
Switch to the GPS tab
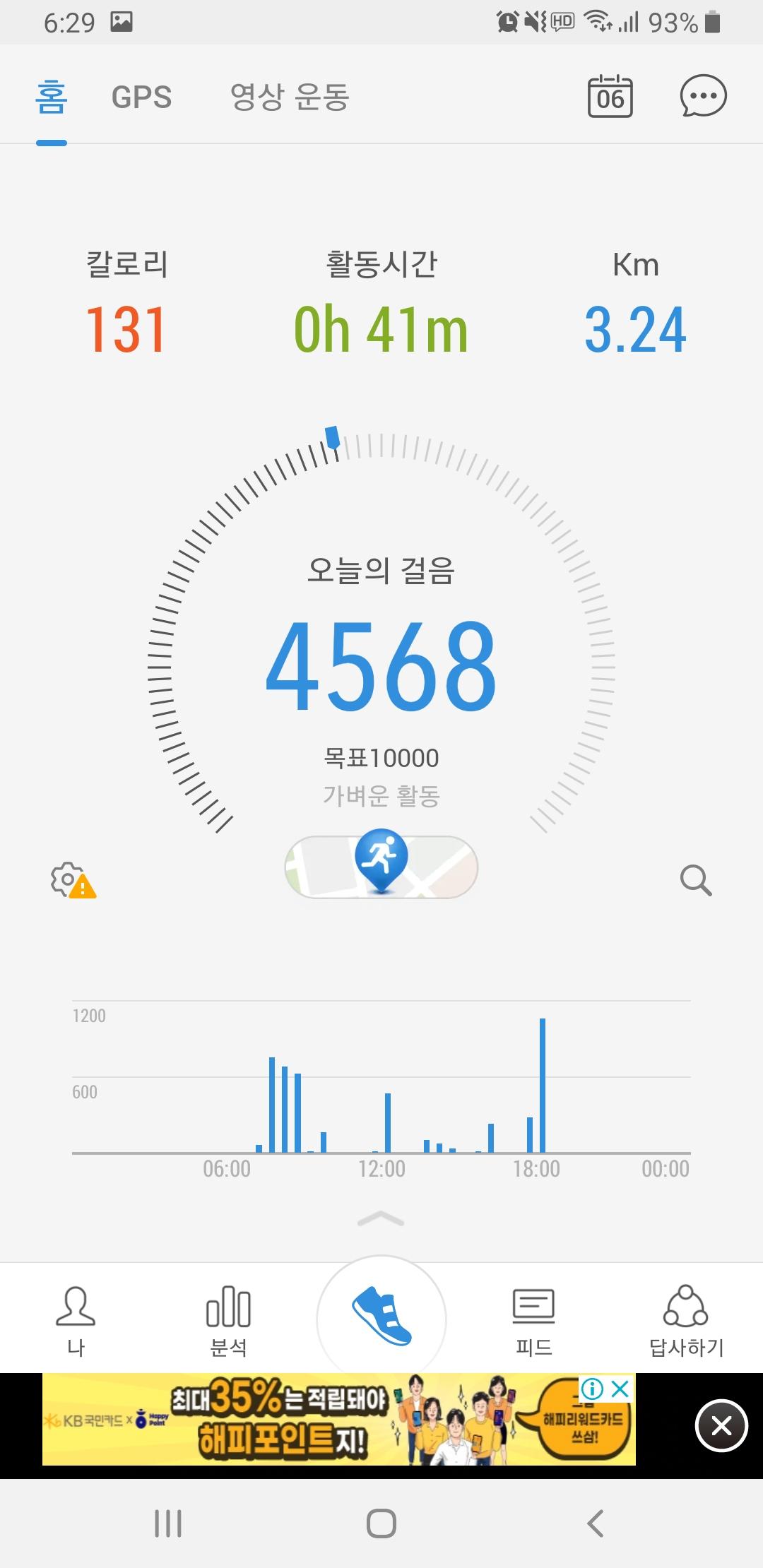(x=141, y=97)
